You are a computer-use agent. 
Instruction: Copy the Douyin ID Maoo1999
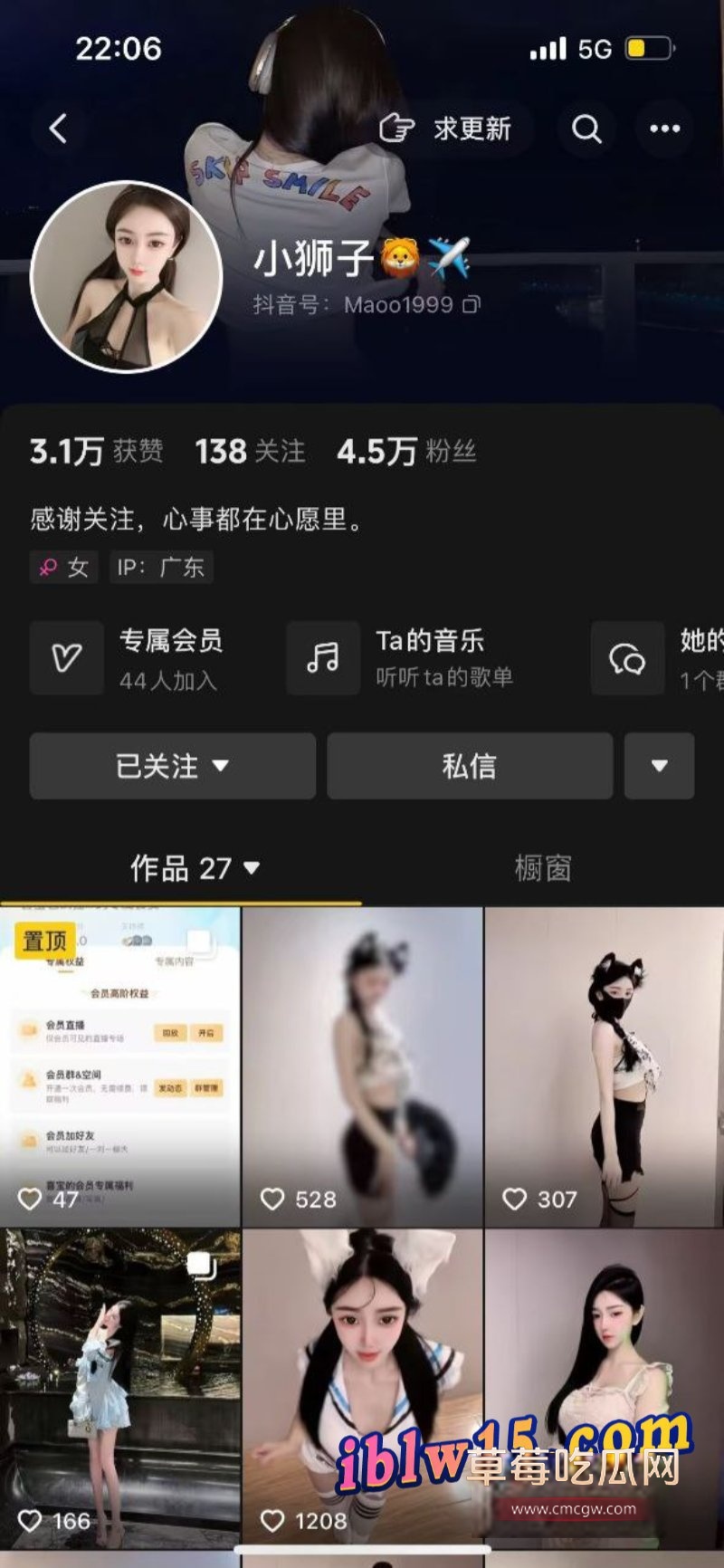point(472,305)
